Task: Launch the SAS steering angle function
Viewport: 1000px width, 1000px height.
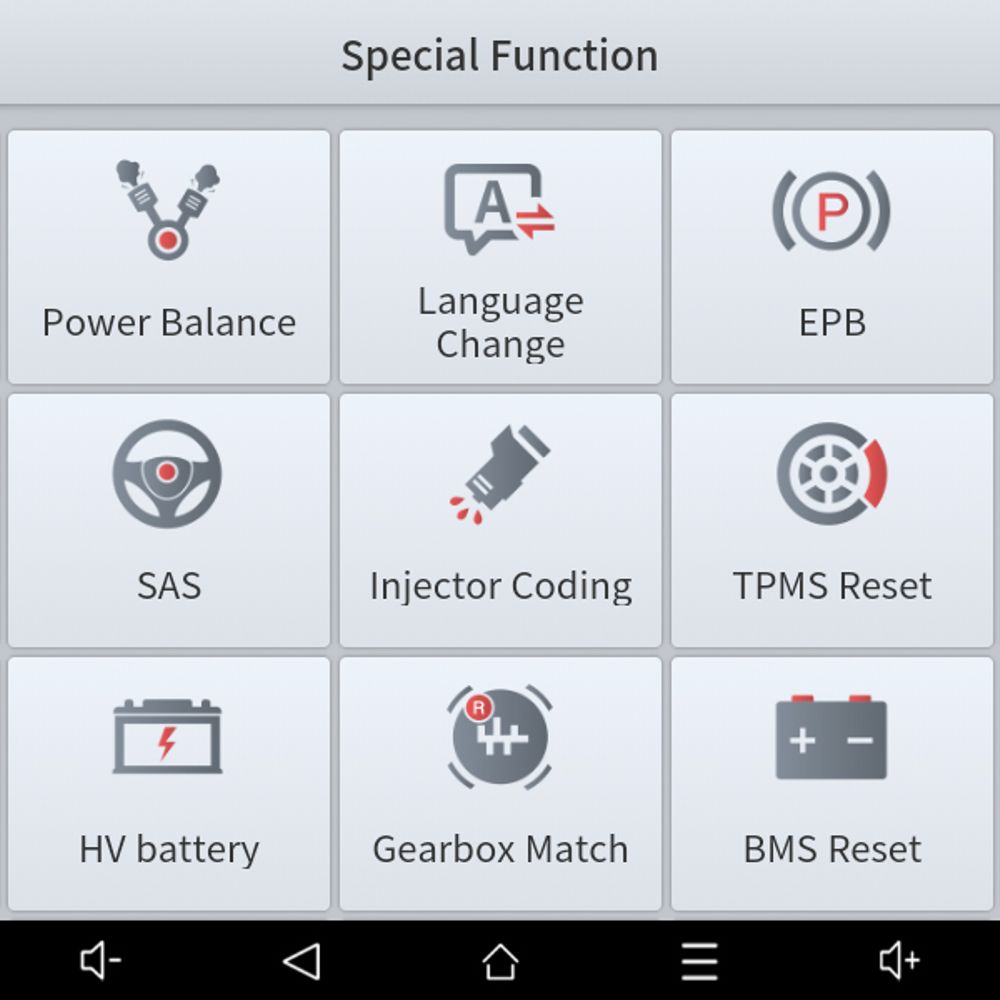Action: click(x=168, y=520)
